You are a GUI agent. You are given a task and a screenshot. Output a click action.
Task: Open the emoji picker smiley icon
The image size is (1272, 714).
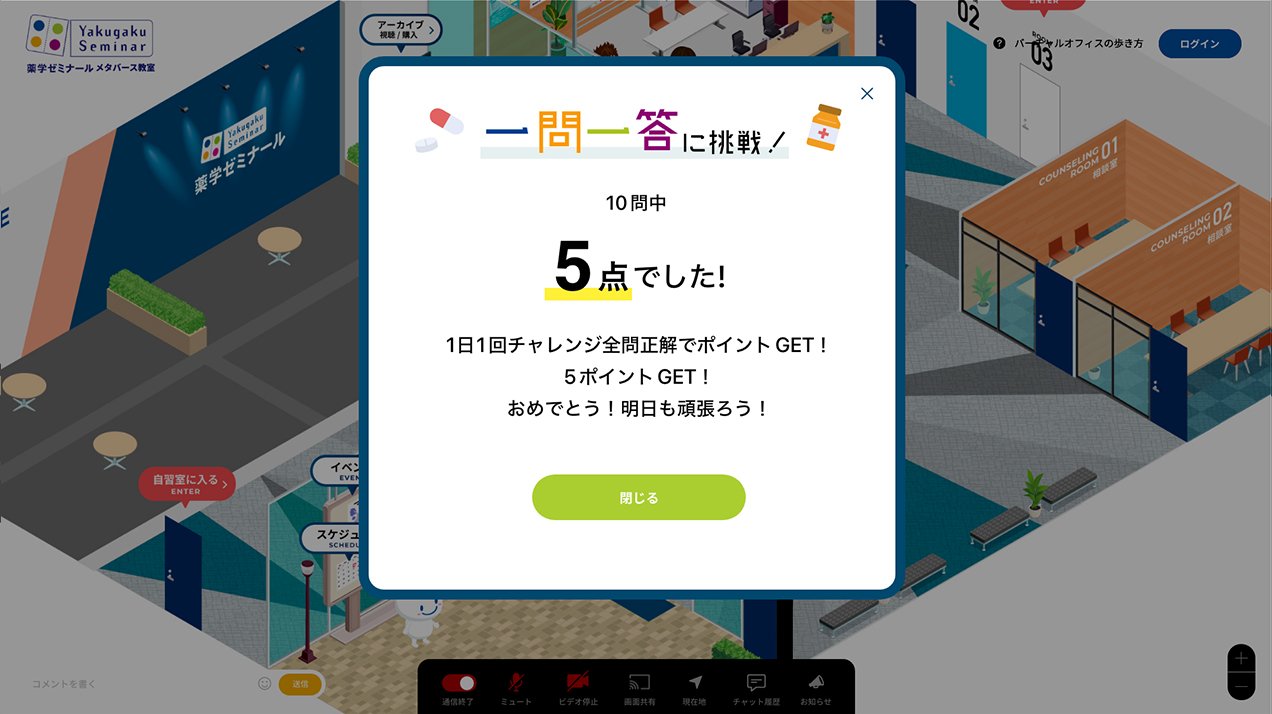pyautogui.click(x=265, y=684)
